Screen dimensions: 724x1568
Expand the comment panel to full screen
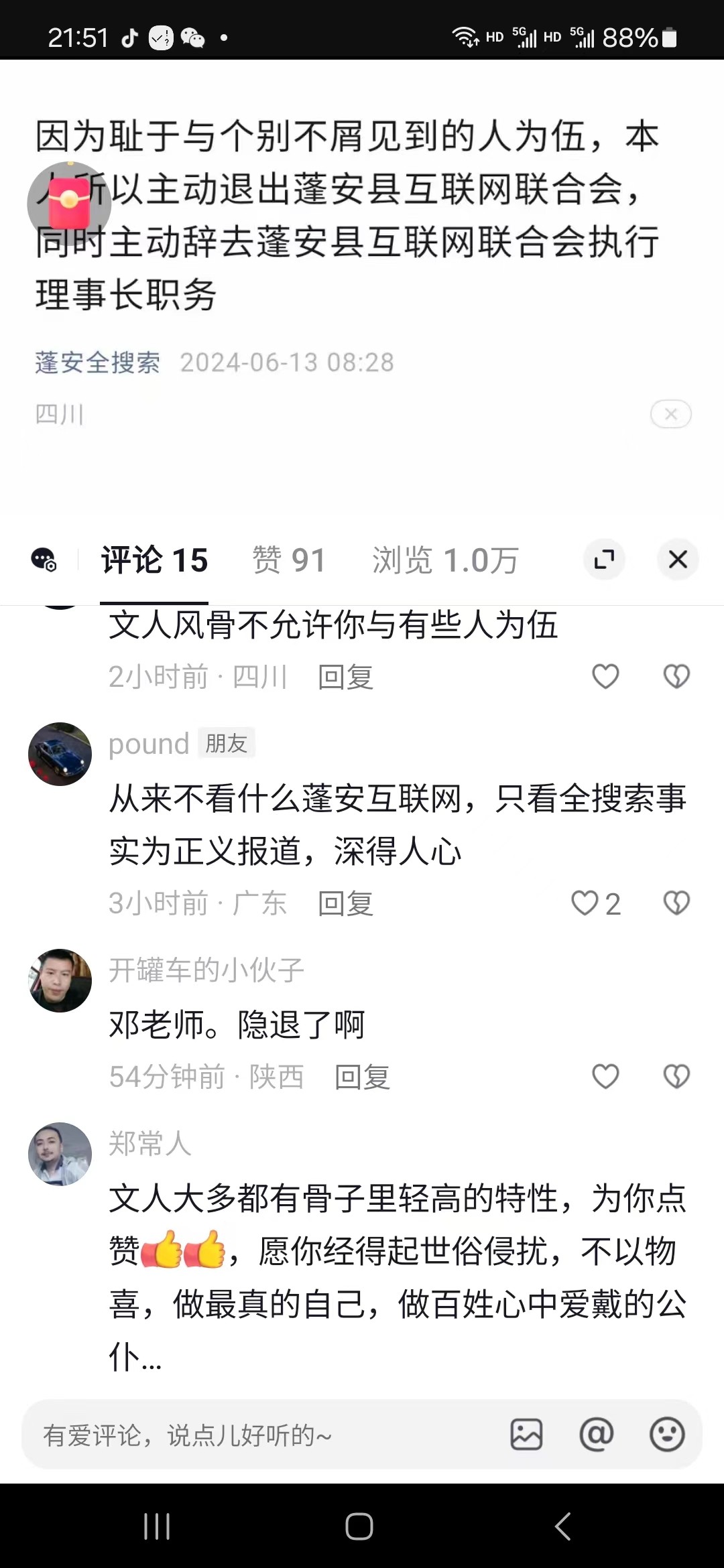(604, 560)
